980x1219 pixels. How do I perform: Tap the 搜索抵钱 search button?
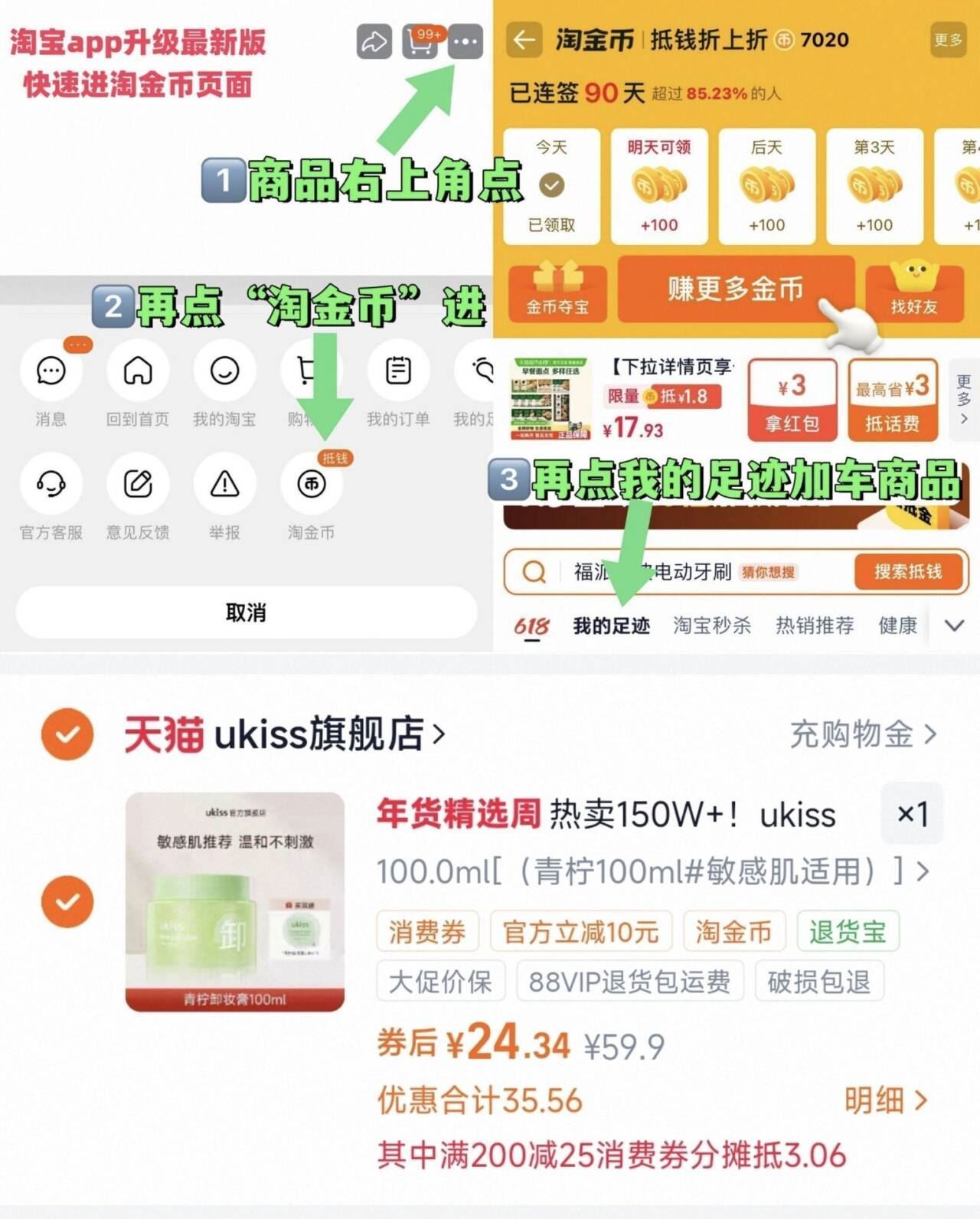(x=908, y=572)
